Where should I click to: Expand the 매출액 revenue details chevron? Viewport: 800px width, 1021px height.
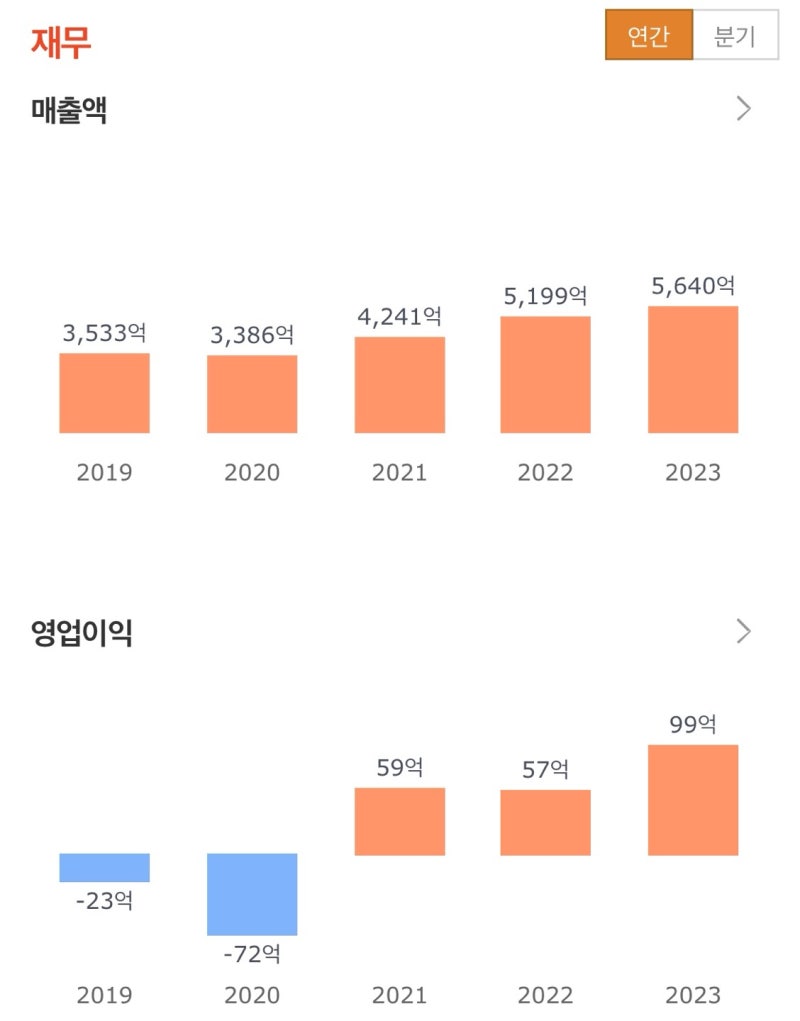click(743, 109)
